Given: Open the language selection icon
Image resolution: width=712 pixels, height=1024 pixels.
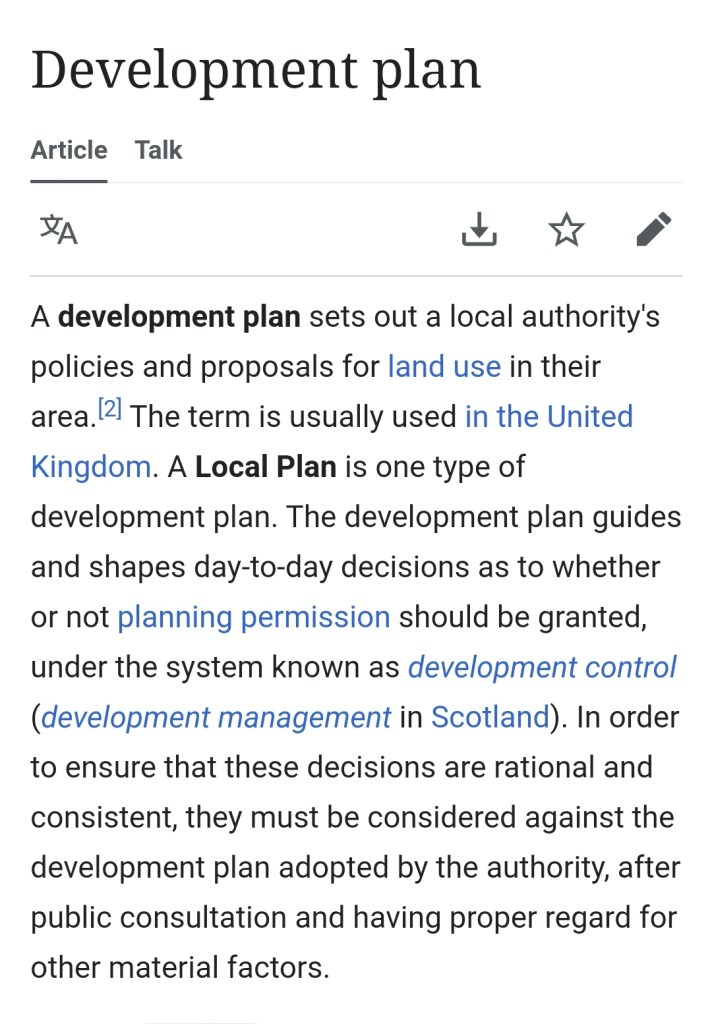Looking at the screenshot, I should [59, 230].
